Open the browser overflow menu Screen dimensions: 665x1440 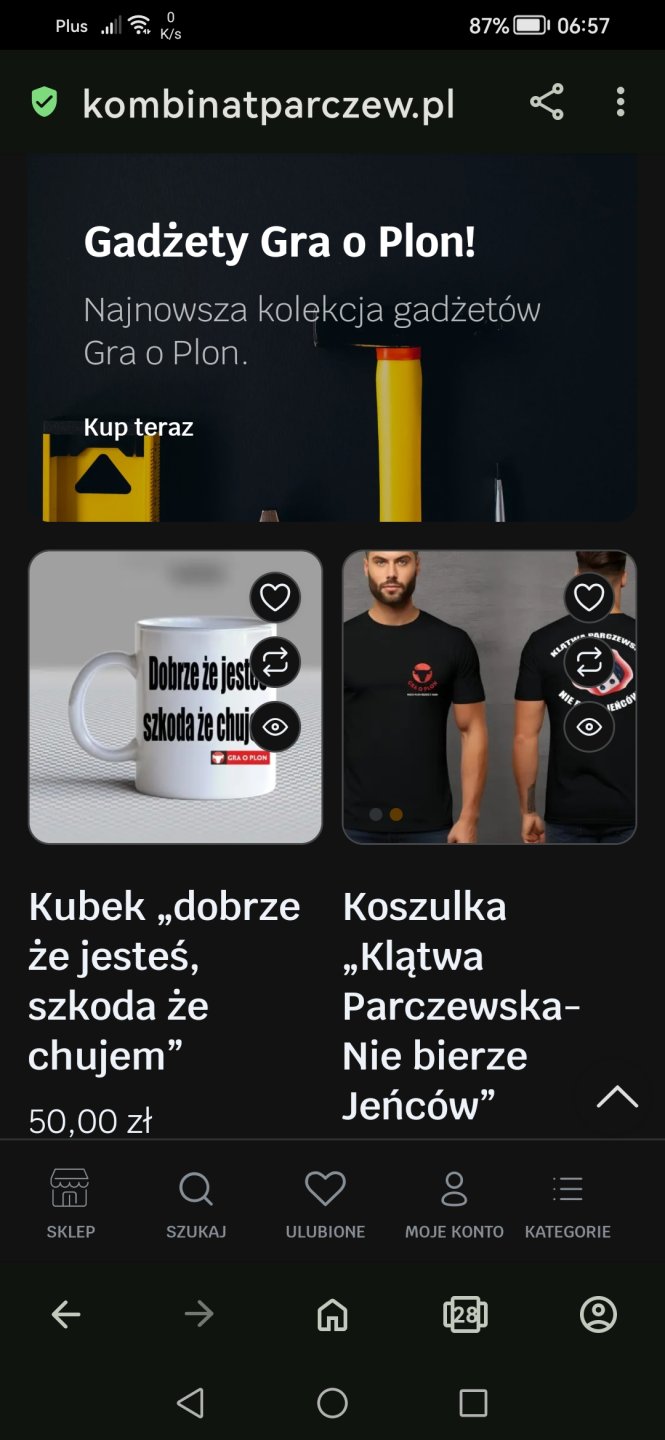(x=620, y=102)
